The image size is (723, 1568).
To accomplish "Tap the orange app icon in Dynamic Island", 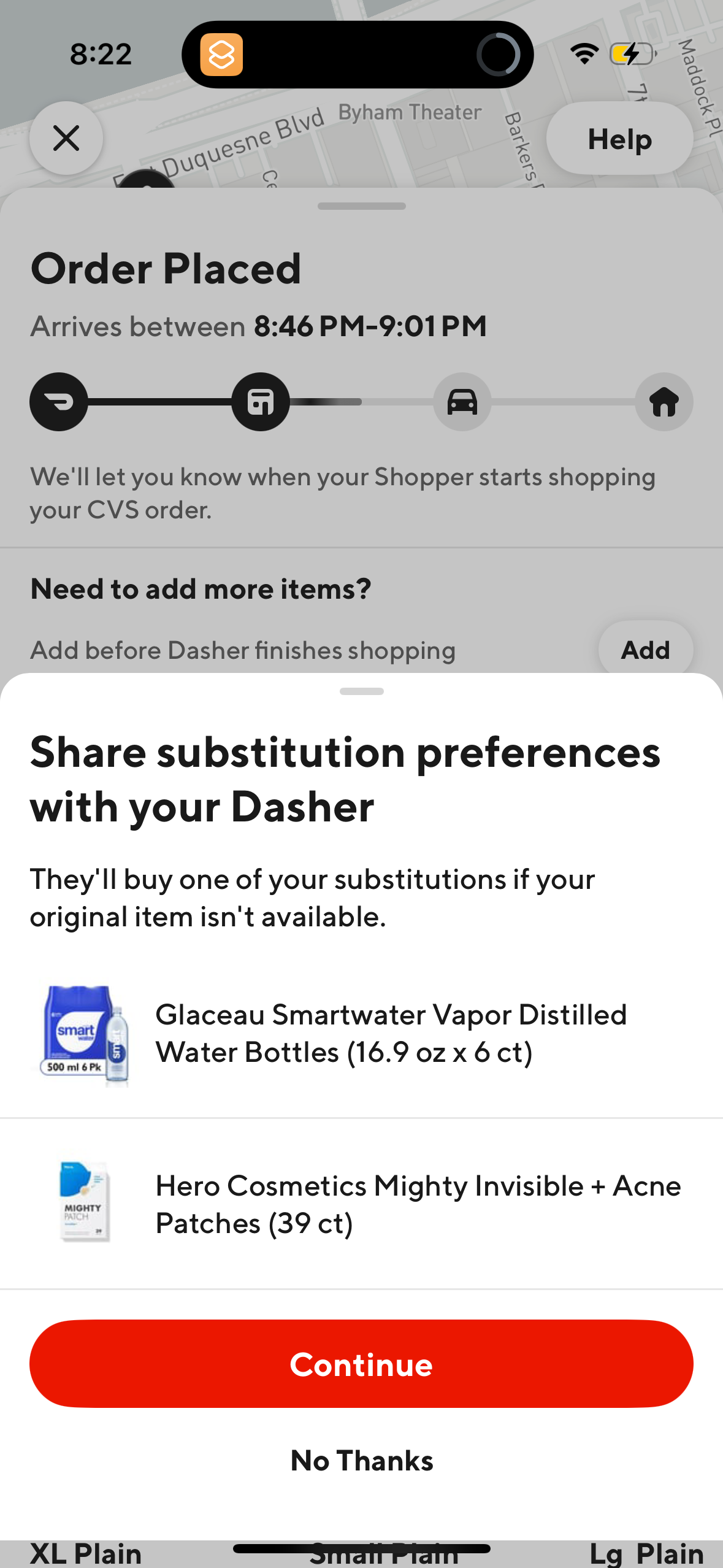I will [223, 55].
